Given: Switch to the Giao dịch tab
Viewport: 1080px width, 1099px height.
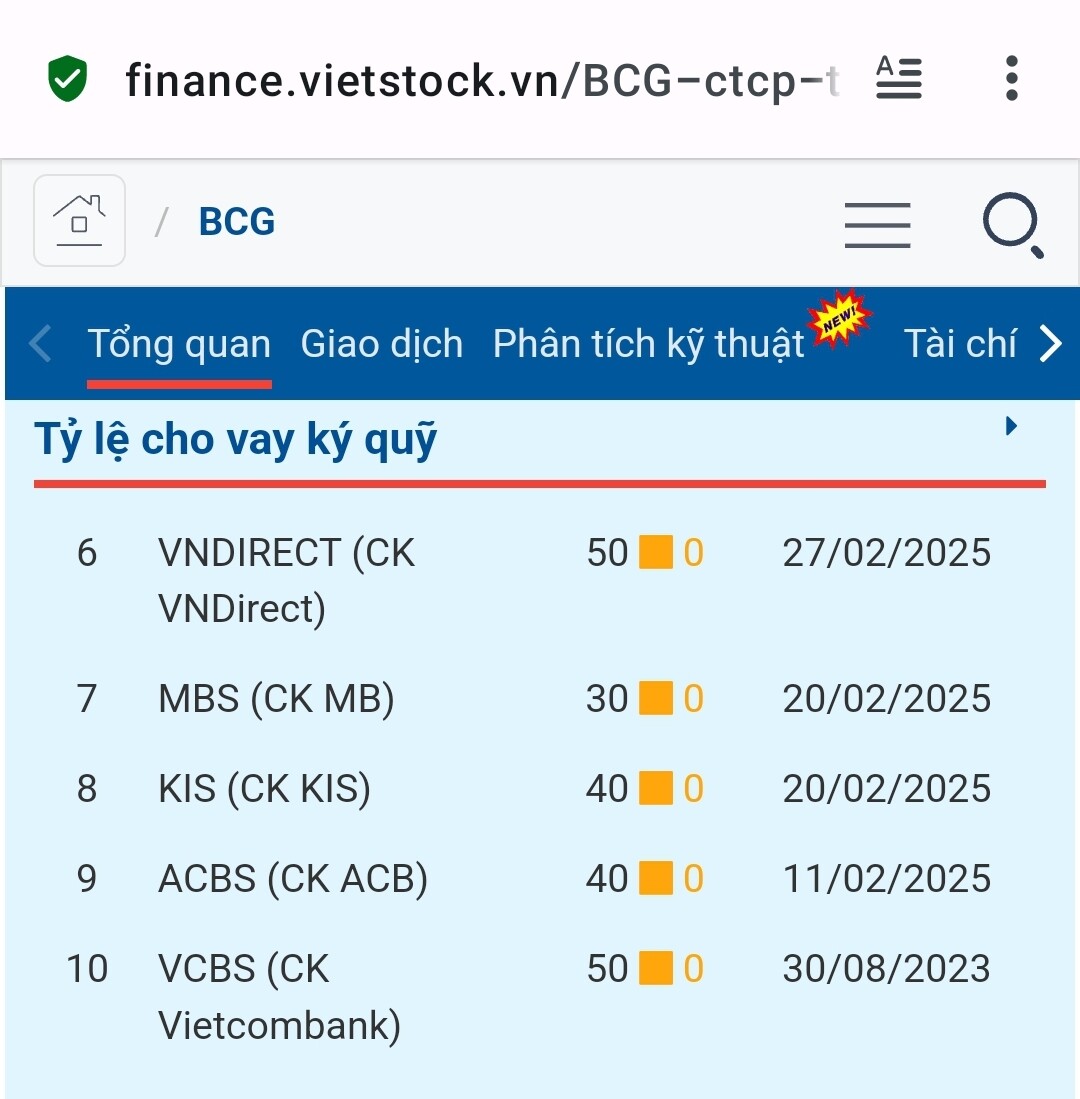Looking at the screenshot, I should pyautogui.click(x=381, y=344).
